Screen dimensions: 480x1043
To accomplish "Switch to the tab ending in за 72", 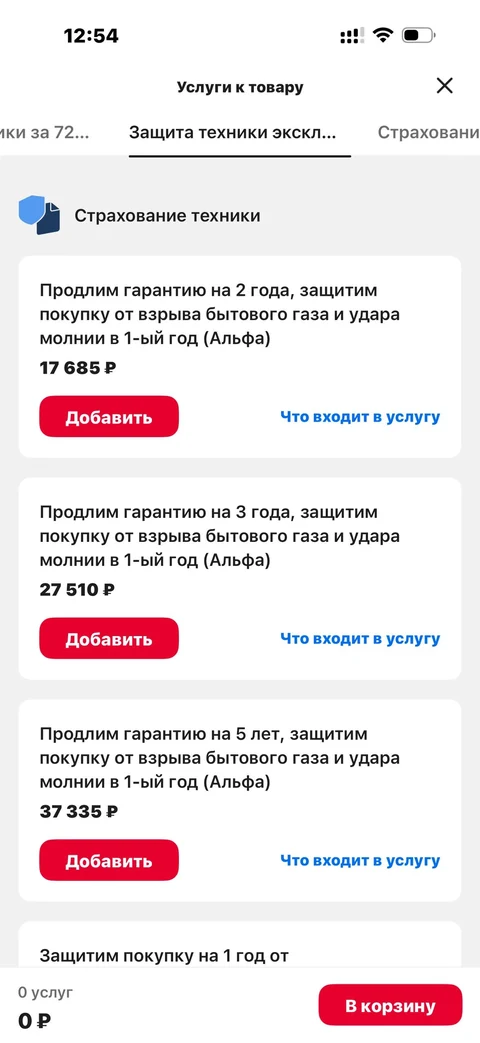I will [45, 132].
